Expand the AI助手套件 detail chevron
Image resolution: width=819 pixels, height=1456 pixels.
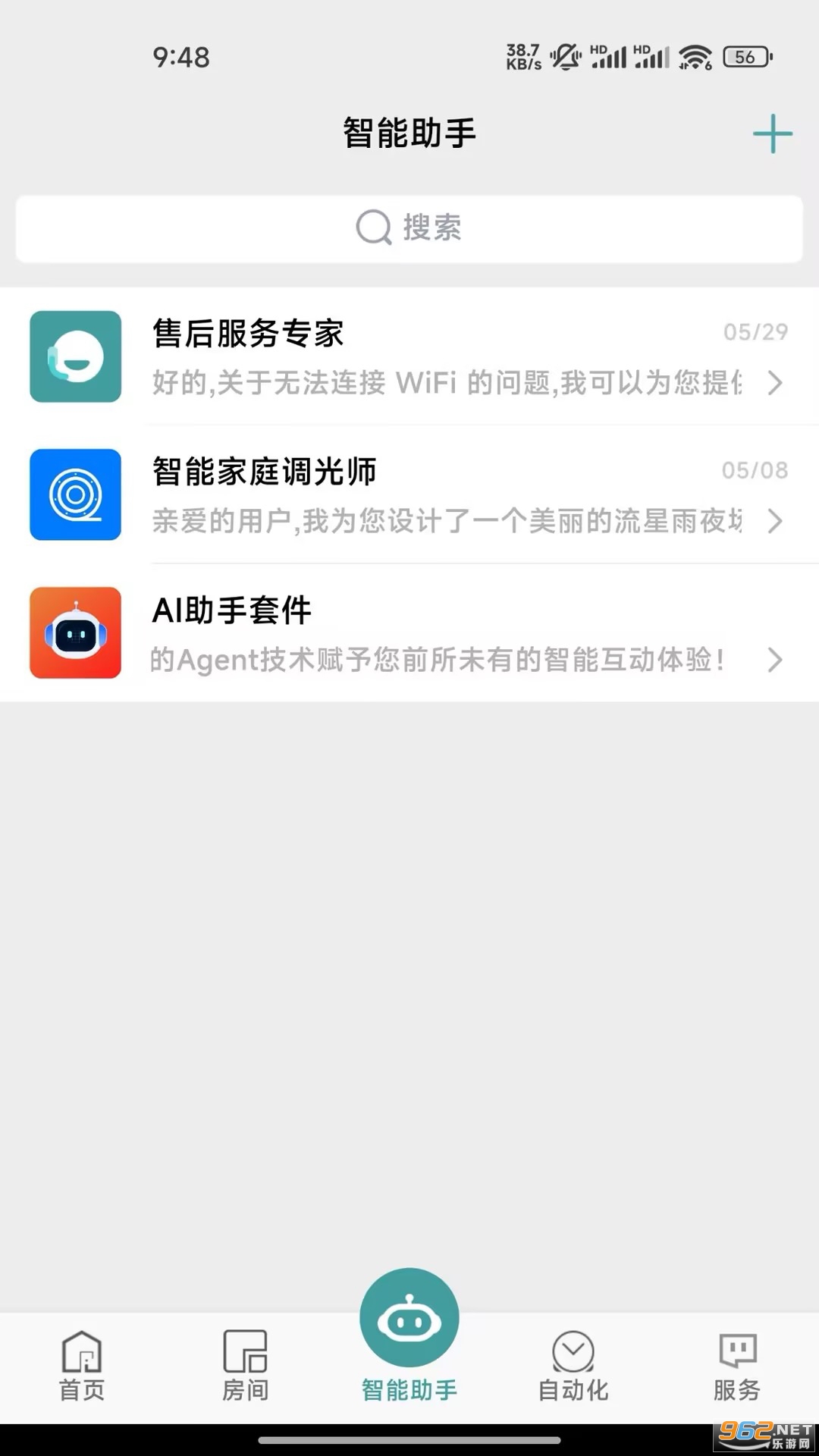click(x=775, y=660)
